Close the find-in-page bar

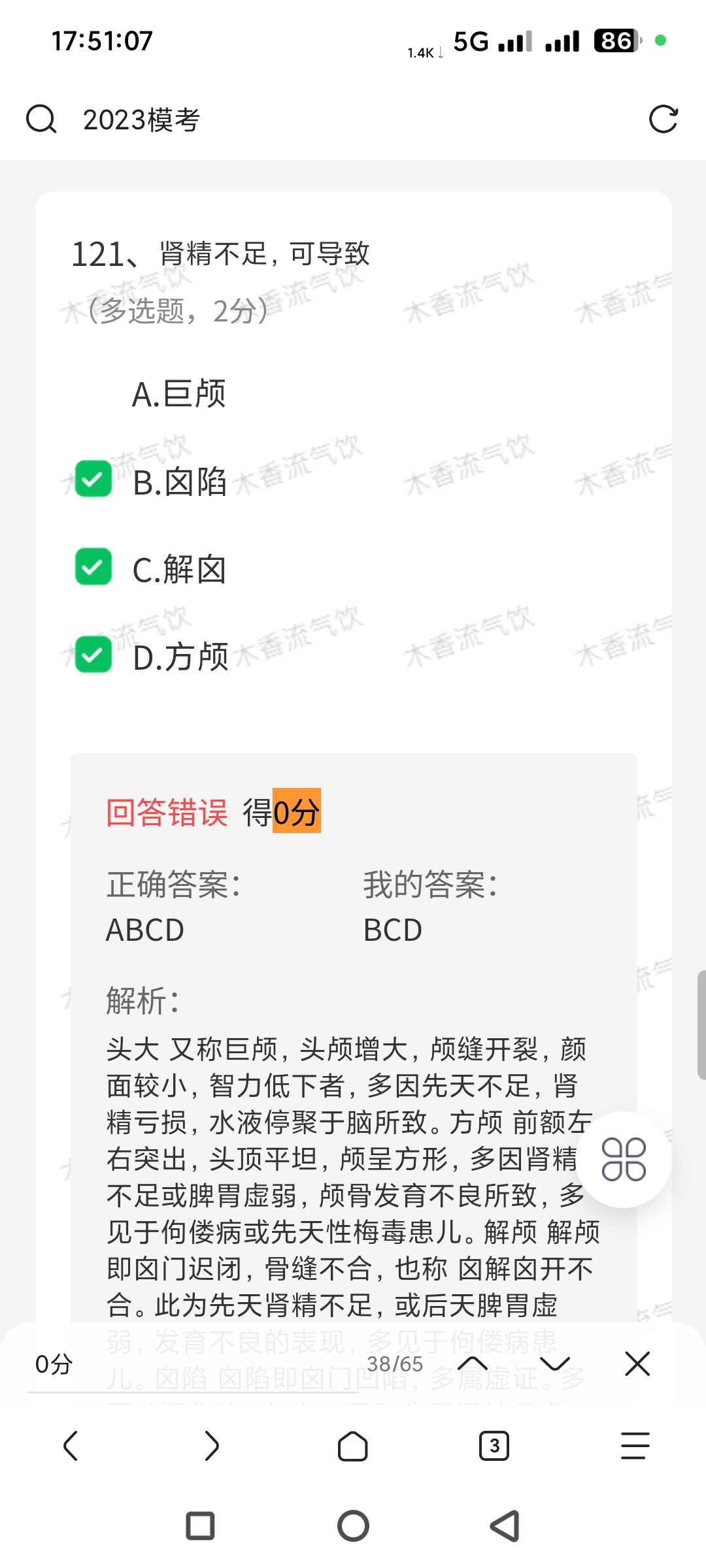(x=637, y=1364)
